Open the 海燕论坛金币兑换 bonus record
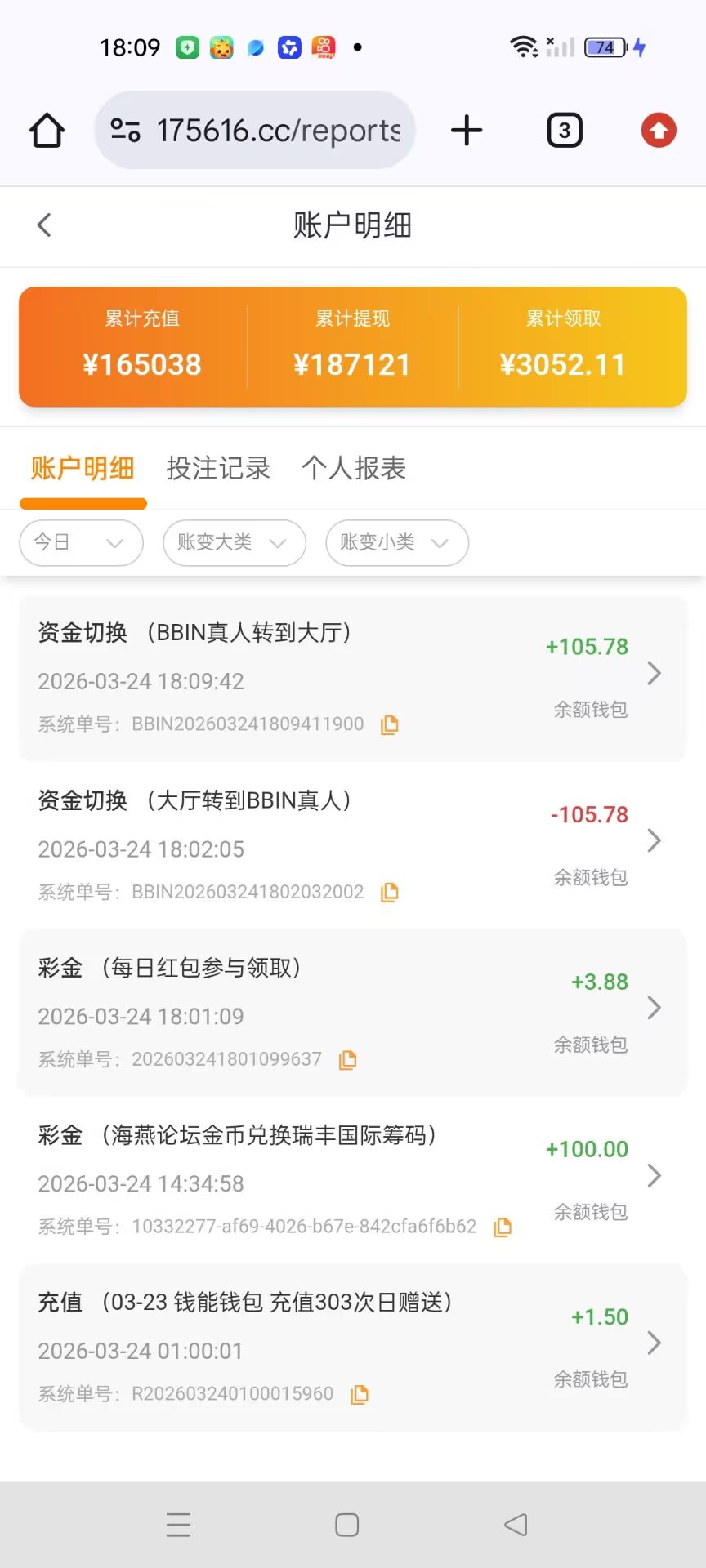 click(653, 1176)
